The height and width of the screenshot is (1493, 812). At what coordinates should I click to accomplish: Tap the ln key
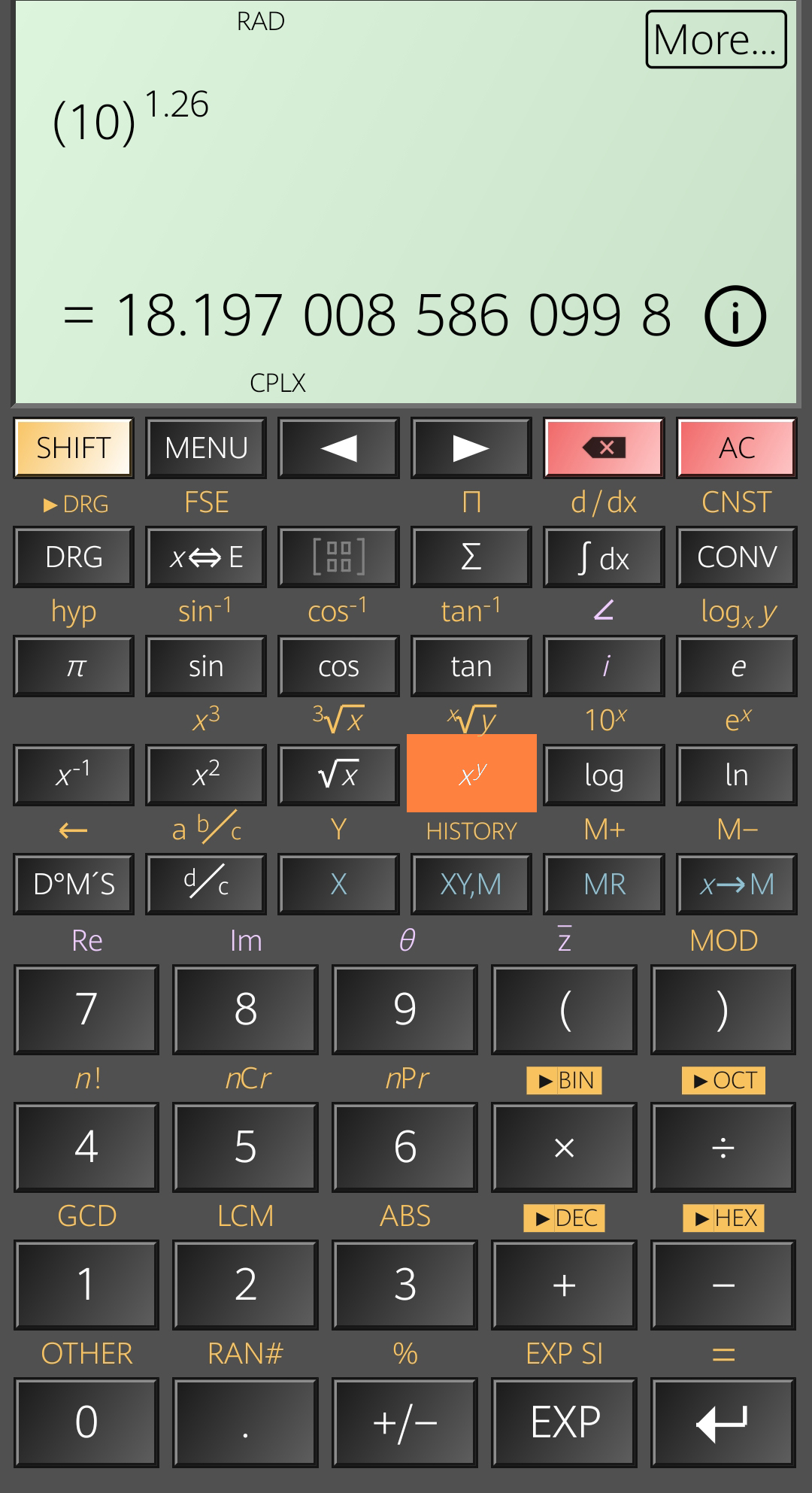point(736,775)
